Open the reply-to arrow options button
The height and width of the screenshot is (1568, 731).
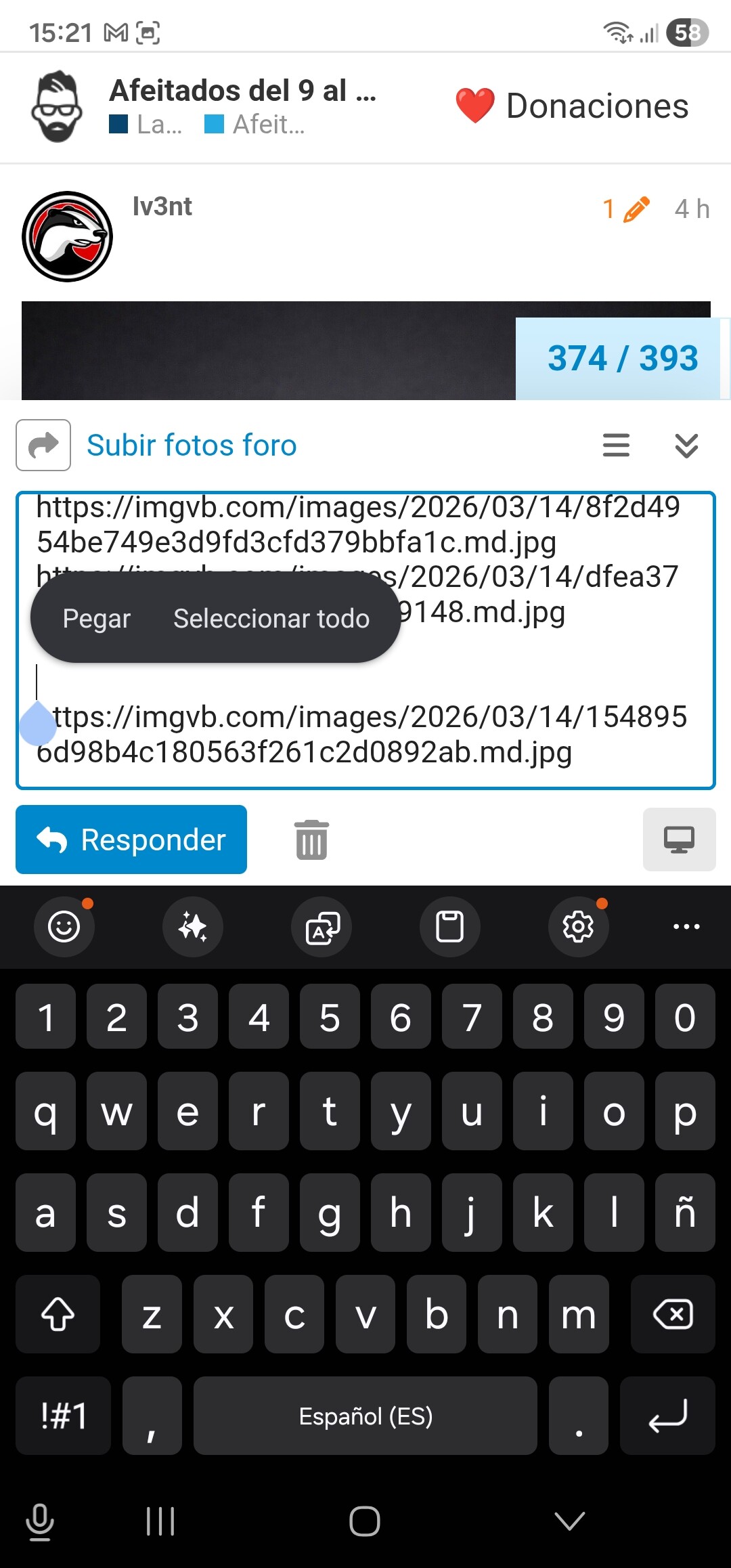pos(43,445)
